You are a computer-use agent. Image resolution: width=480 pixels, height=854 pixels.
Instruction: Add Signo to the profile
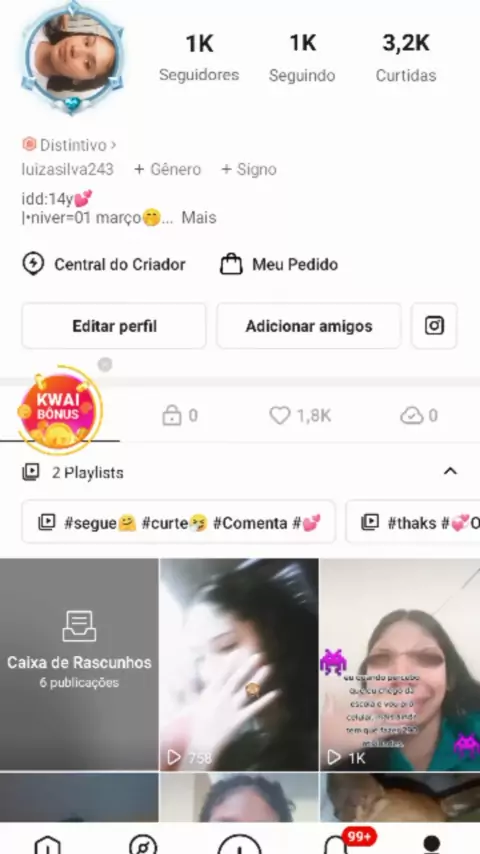(248, 169)
